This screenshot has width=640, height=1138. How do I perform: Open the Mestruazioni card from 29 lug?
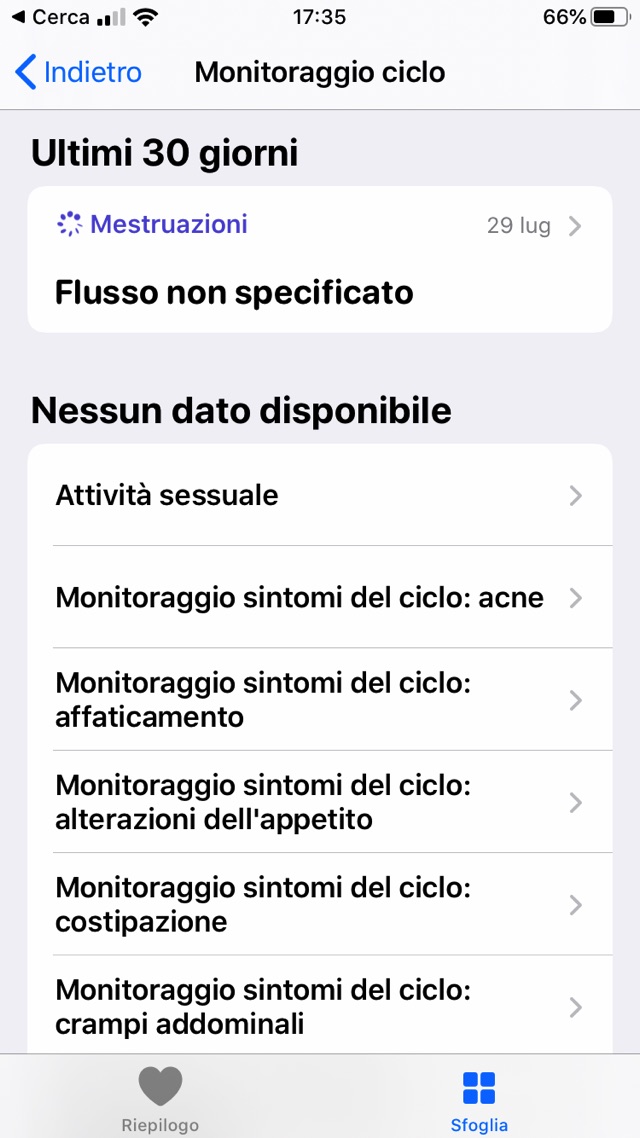pos(319,259)
